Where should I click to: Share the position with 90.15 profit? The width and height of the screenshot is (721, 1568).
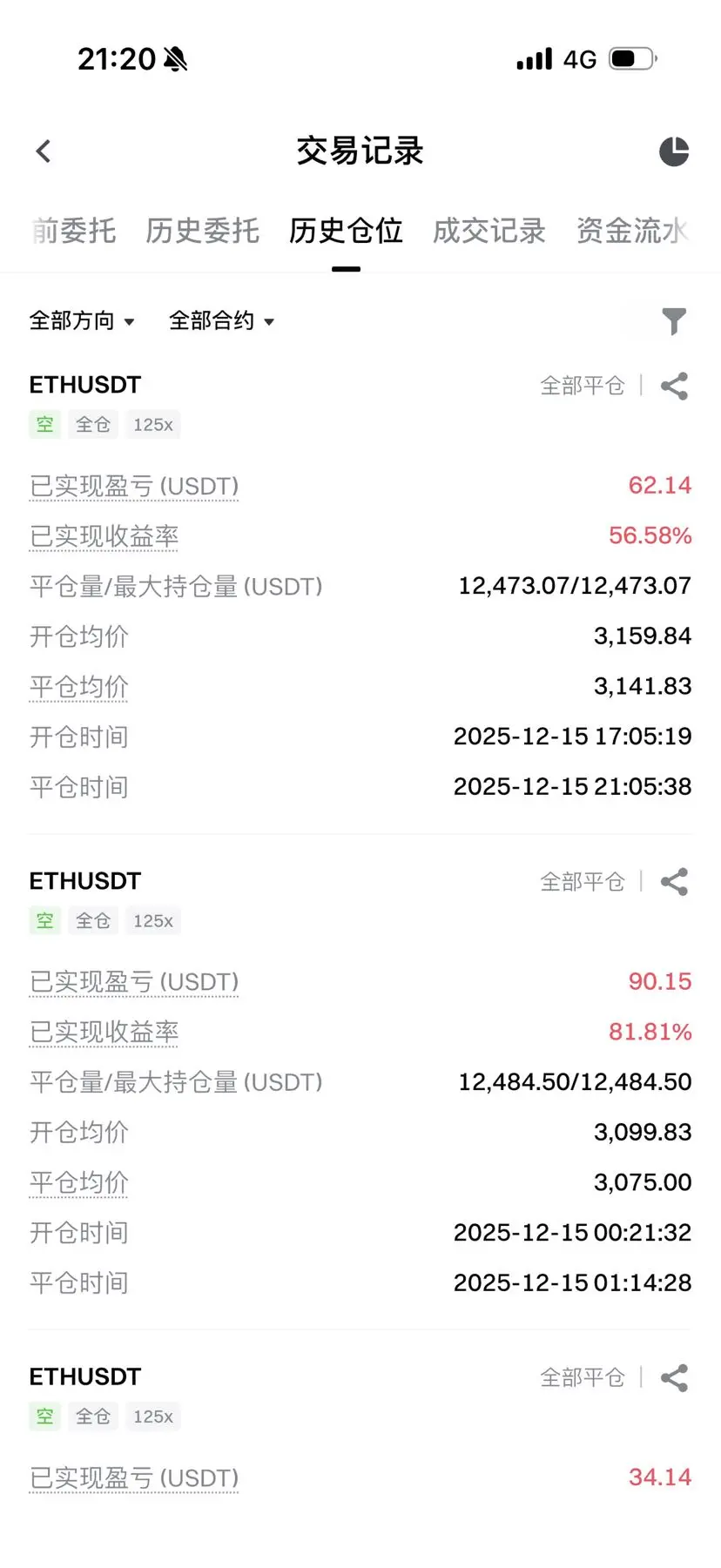click(x=674, y=882)
